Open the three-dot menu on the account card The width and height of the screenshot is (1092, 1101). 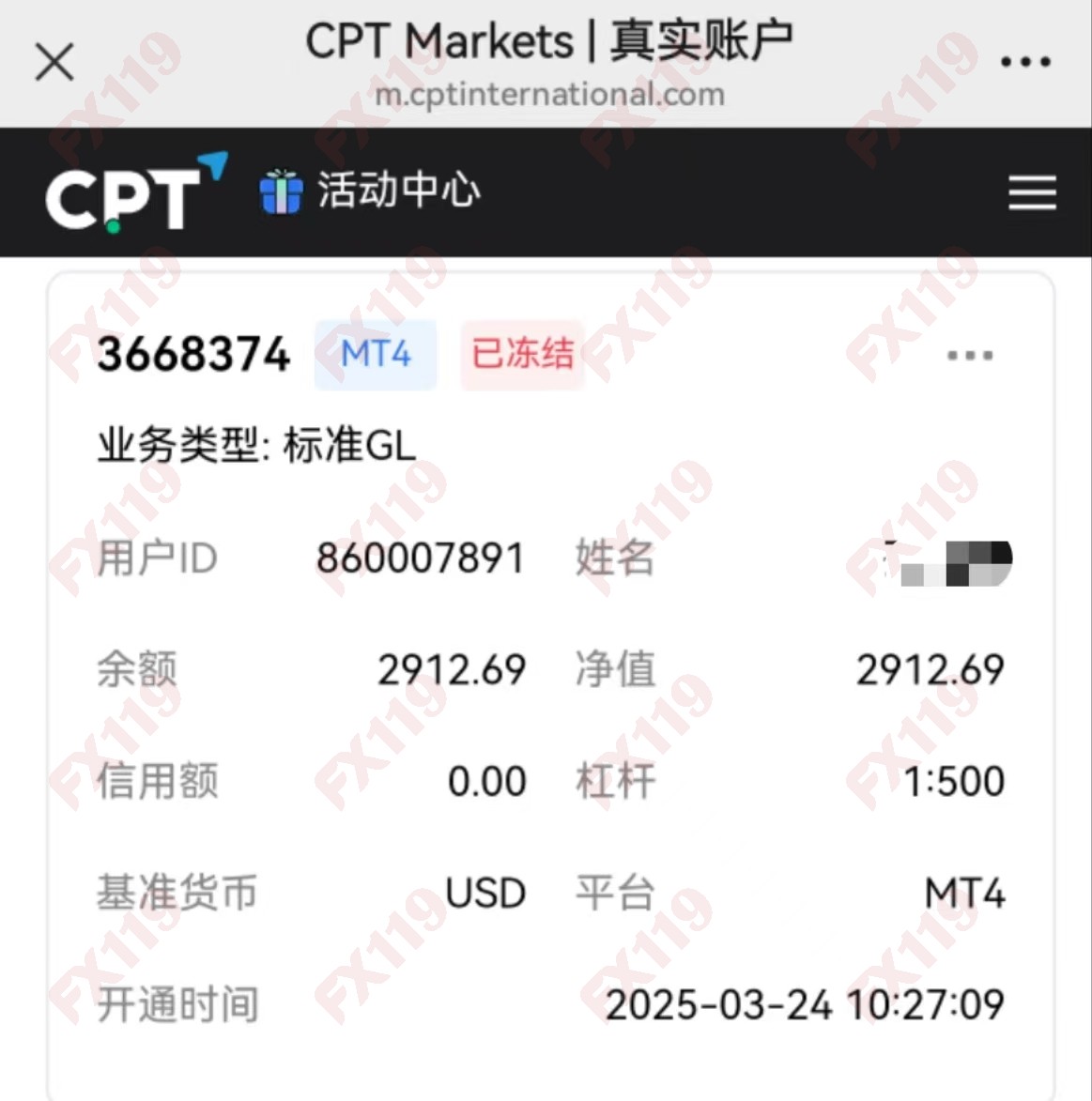click(x=969, y=355)
